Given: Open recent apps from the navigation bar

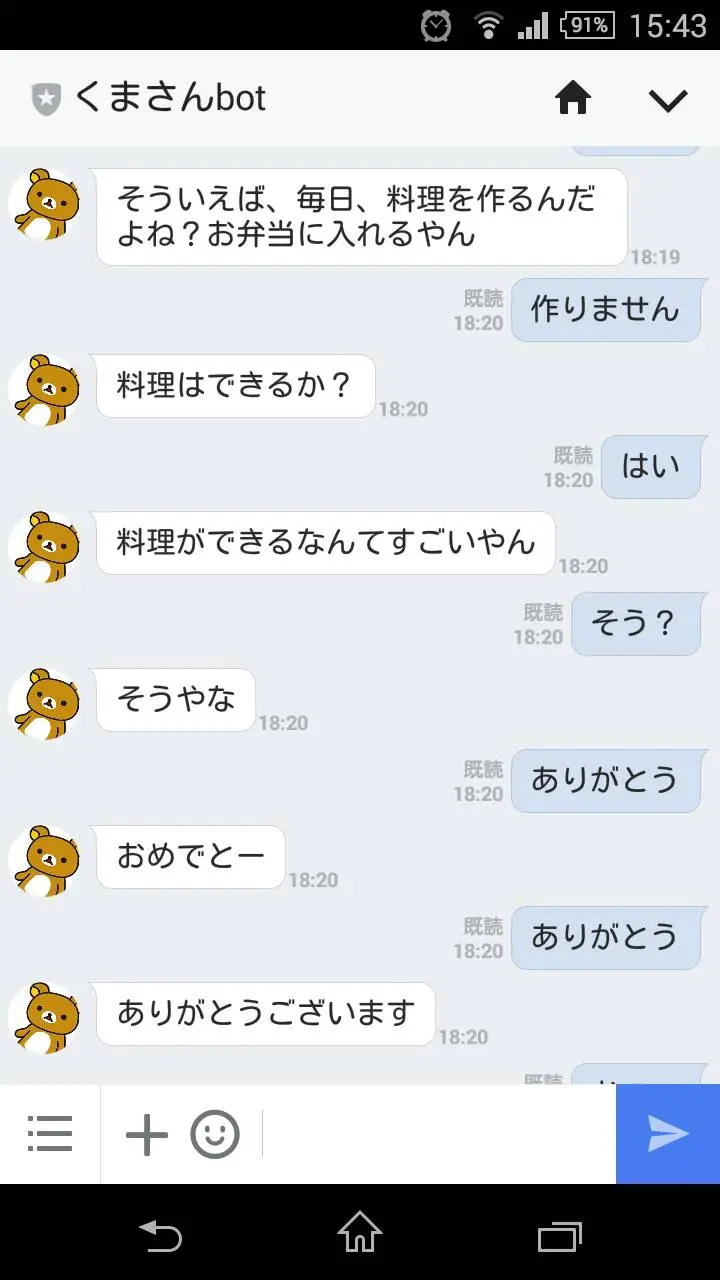Looking at the screenshot, I should click(559, 1234).
